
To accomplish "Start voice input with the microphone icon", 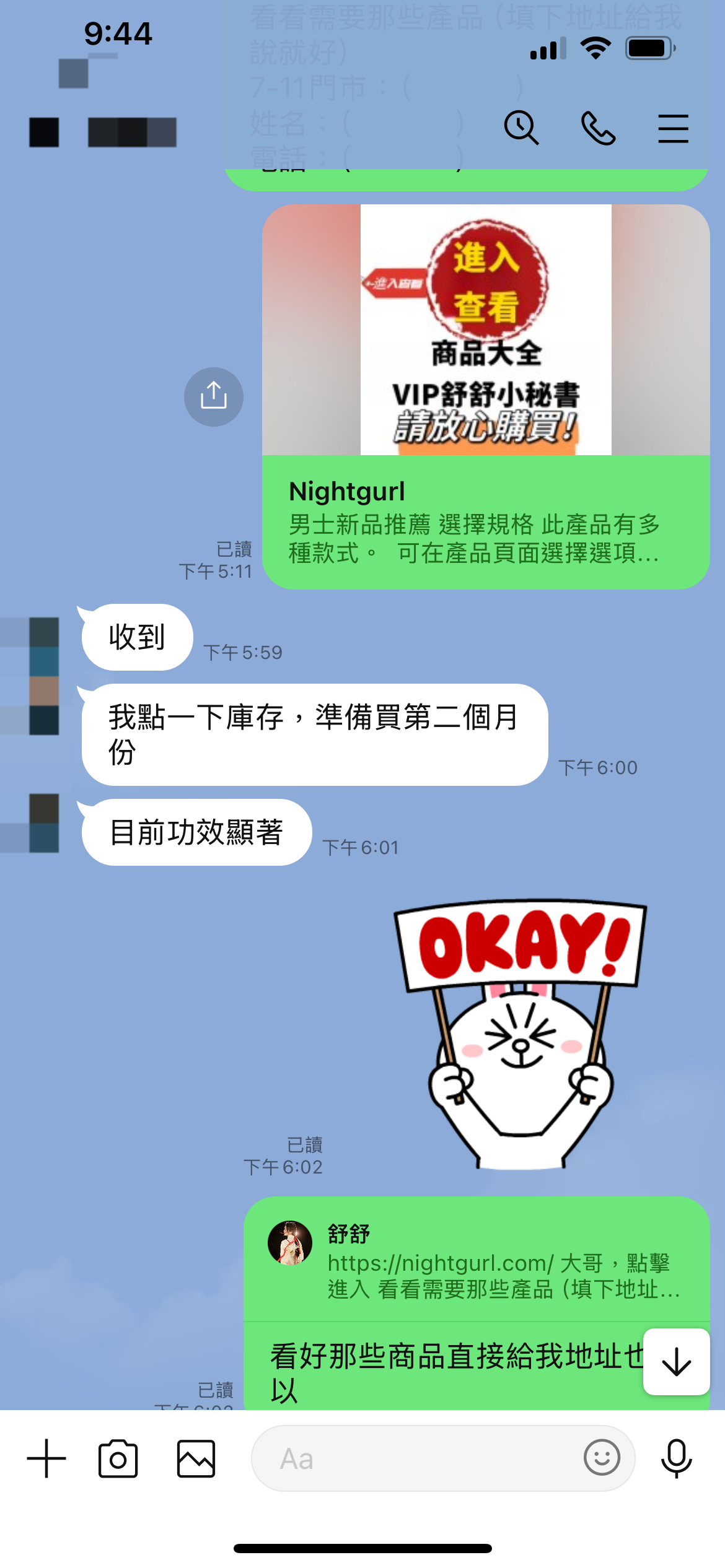I will (x=677, y=1460).
